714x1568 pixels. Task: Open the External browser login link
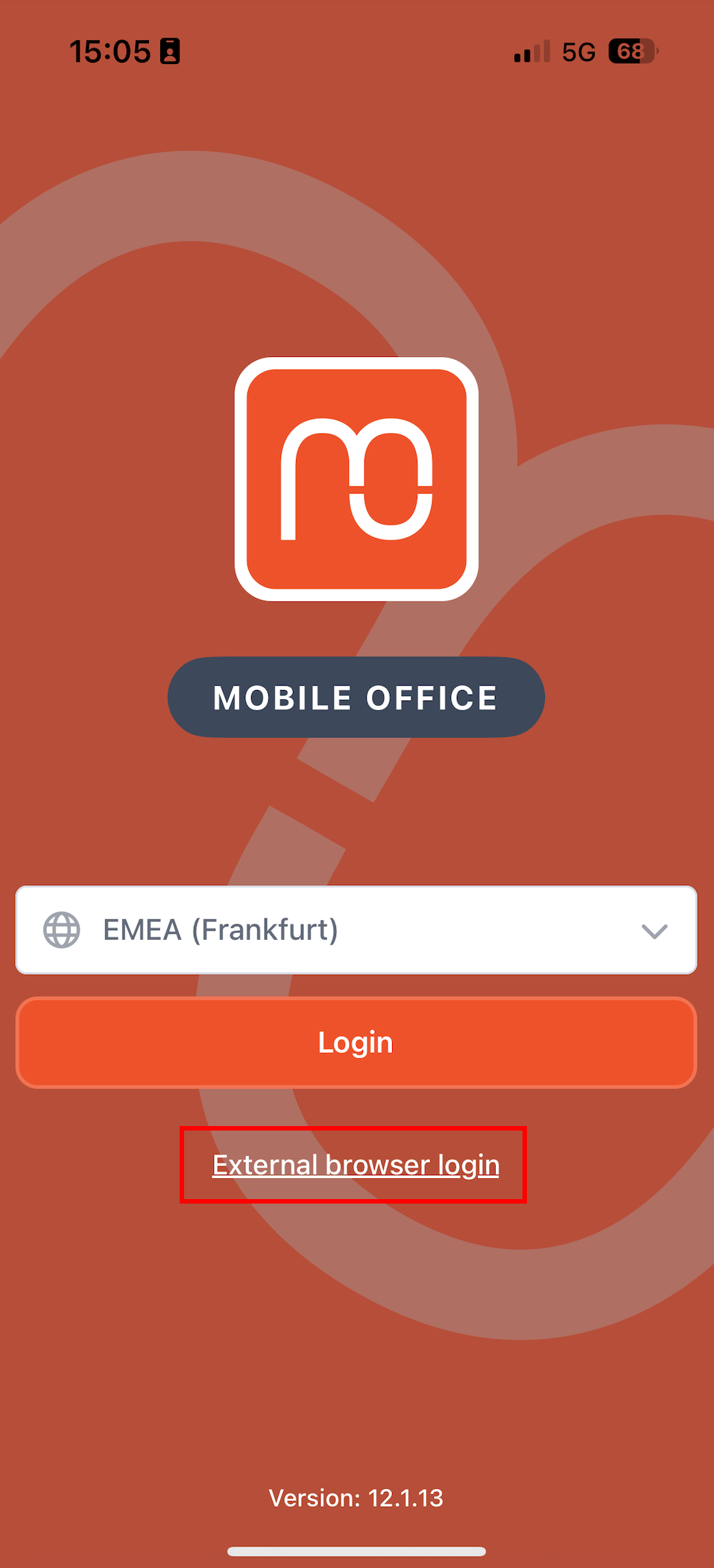pyautogui.click(x=356, y=1165)
